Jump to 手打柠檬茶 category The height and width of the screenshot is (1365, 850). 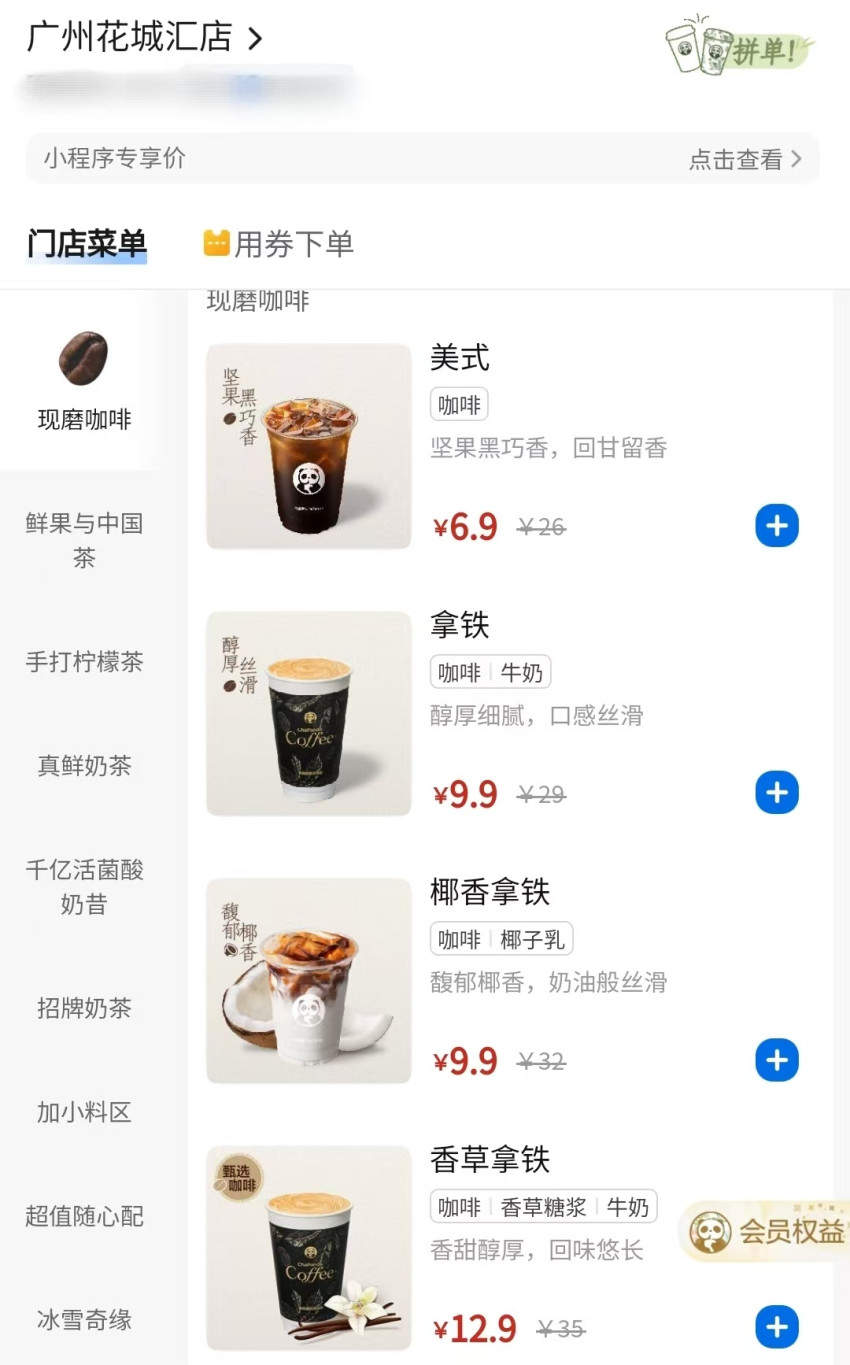tap(84, 662)
